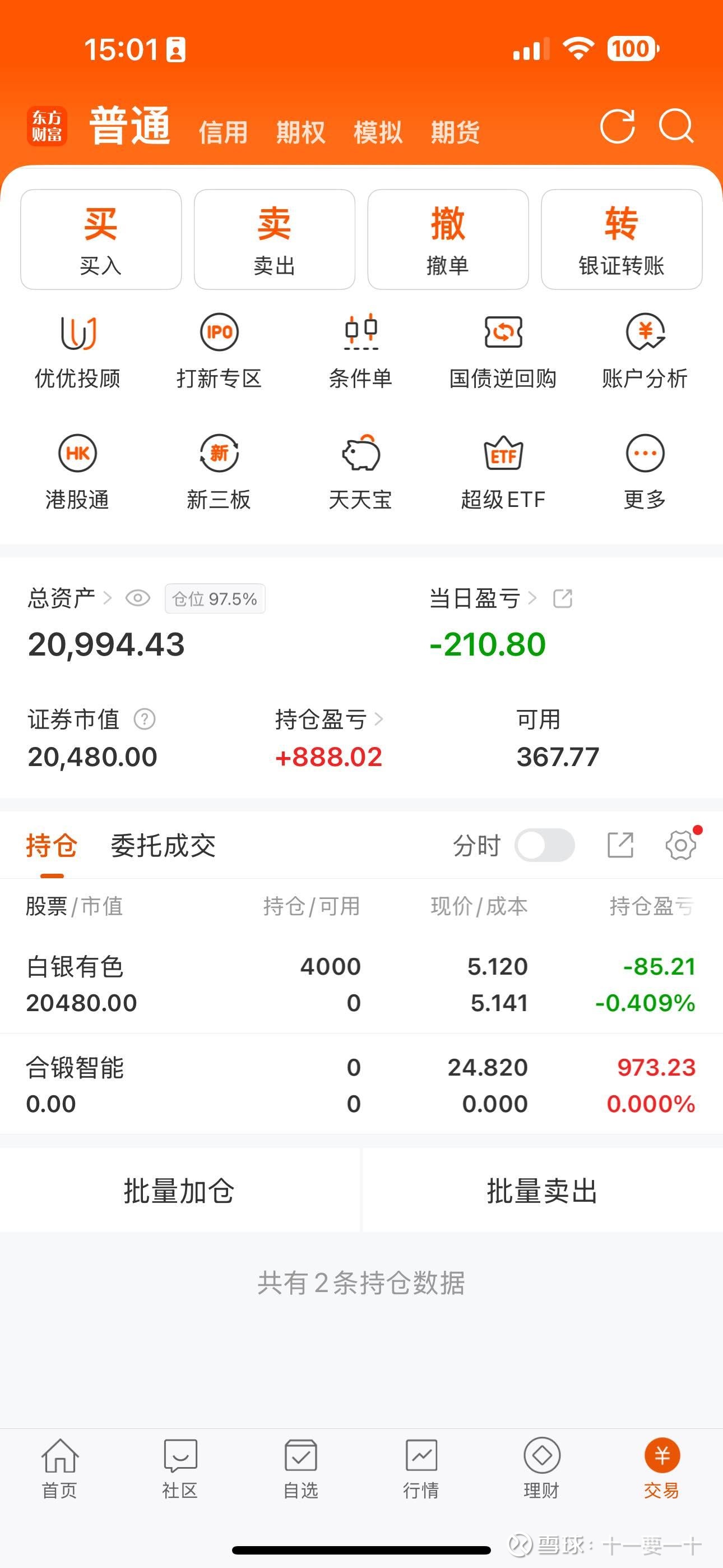Tap the 批量卖出 batch sell button

(x=541, y=1191)
